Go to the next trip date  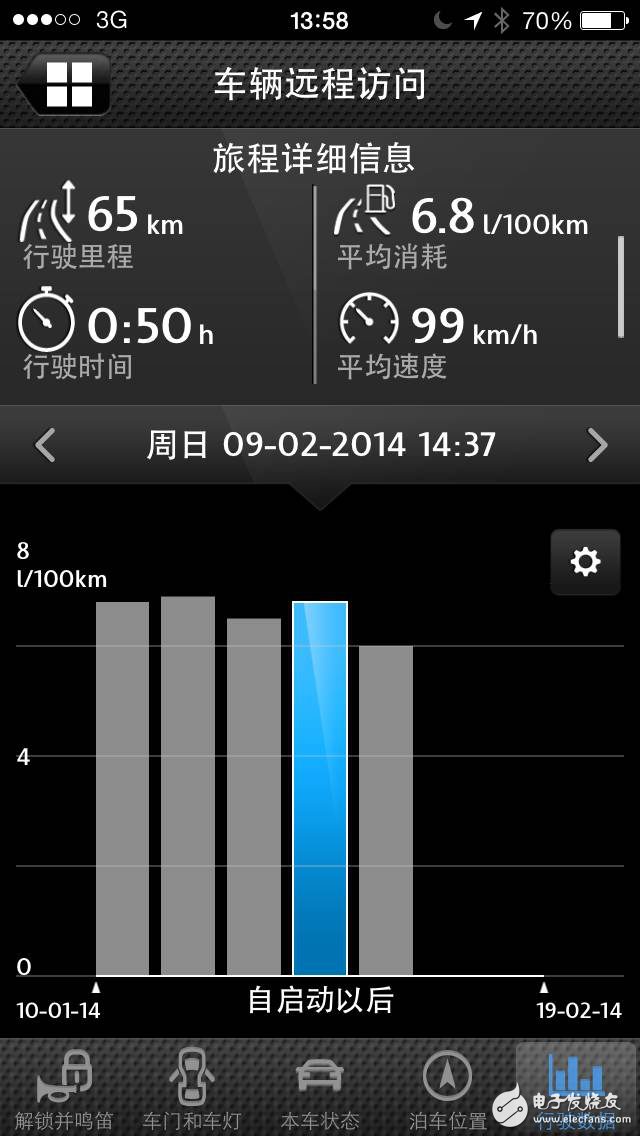pos(597,445)
